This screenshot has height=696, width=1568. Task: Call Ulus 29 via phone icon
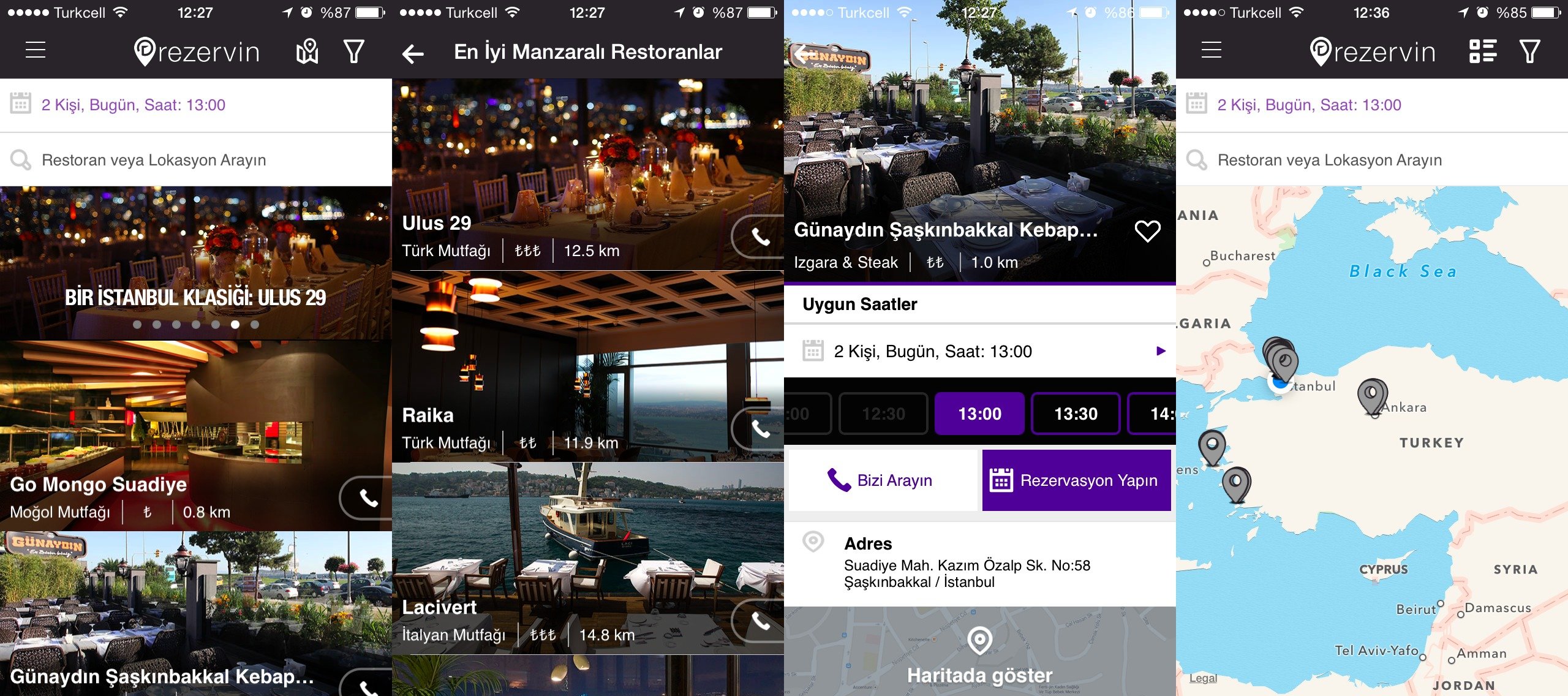point(760,236)
